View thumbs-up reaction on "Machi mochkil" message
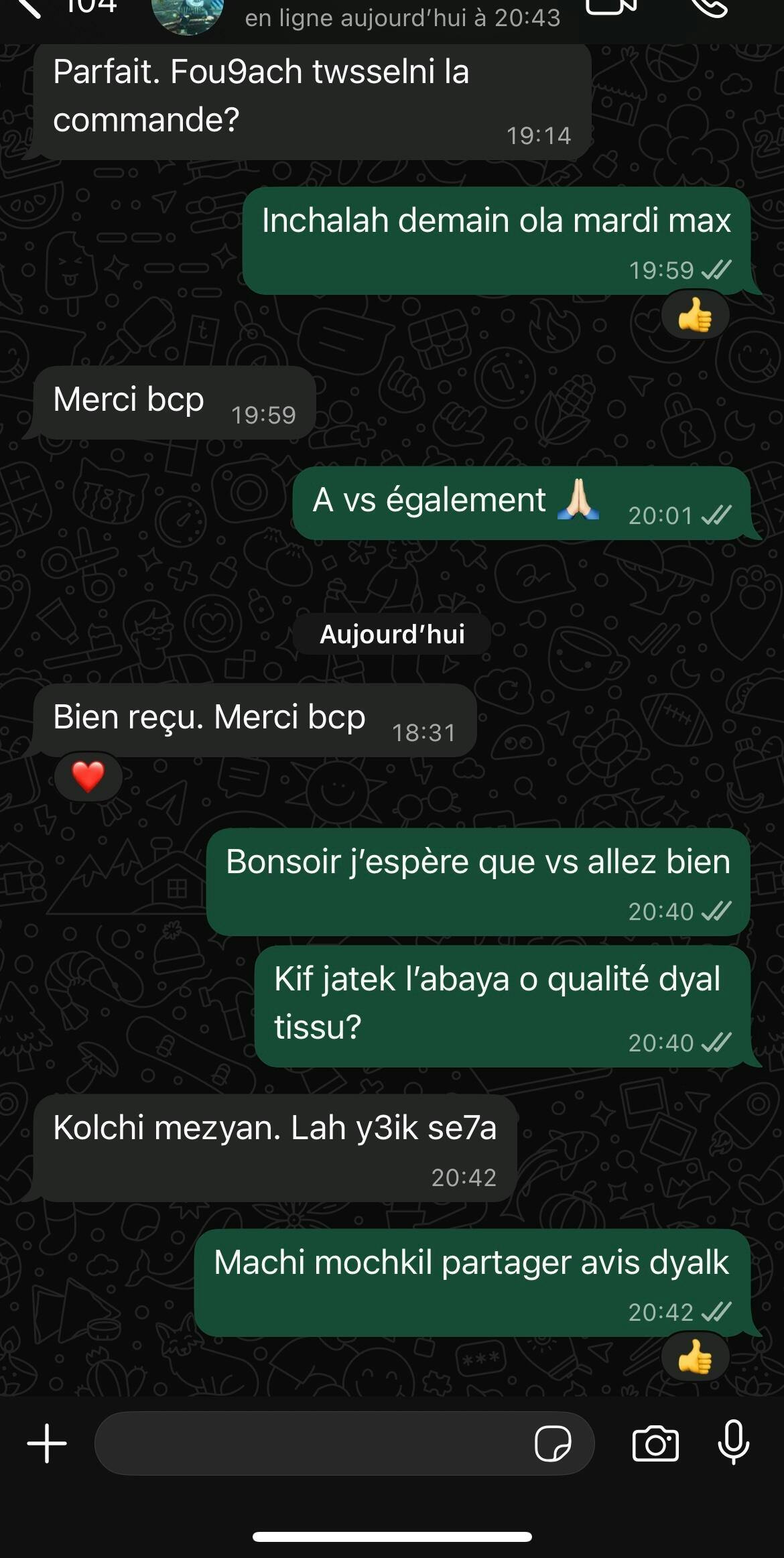Image resolution: width=784 pixels, height=1558 pixels. click(x=695, y=1356)
